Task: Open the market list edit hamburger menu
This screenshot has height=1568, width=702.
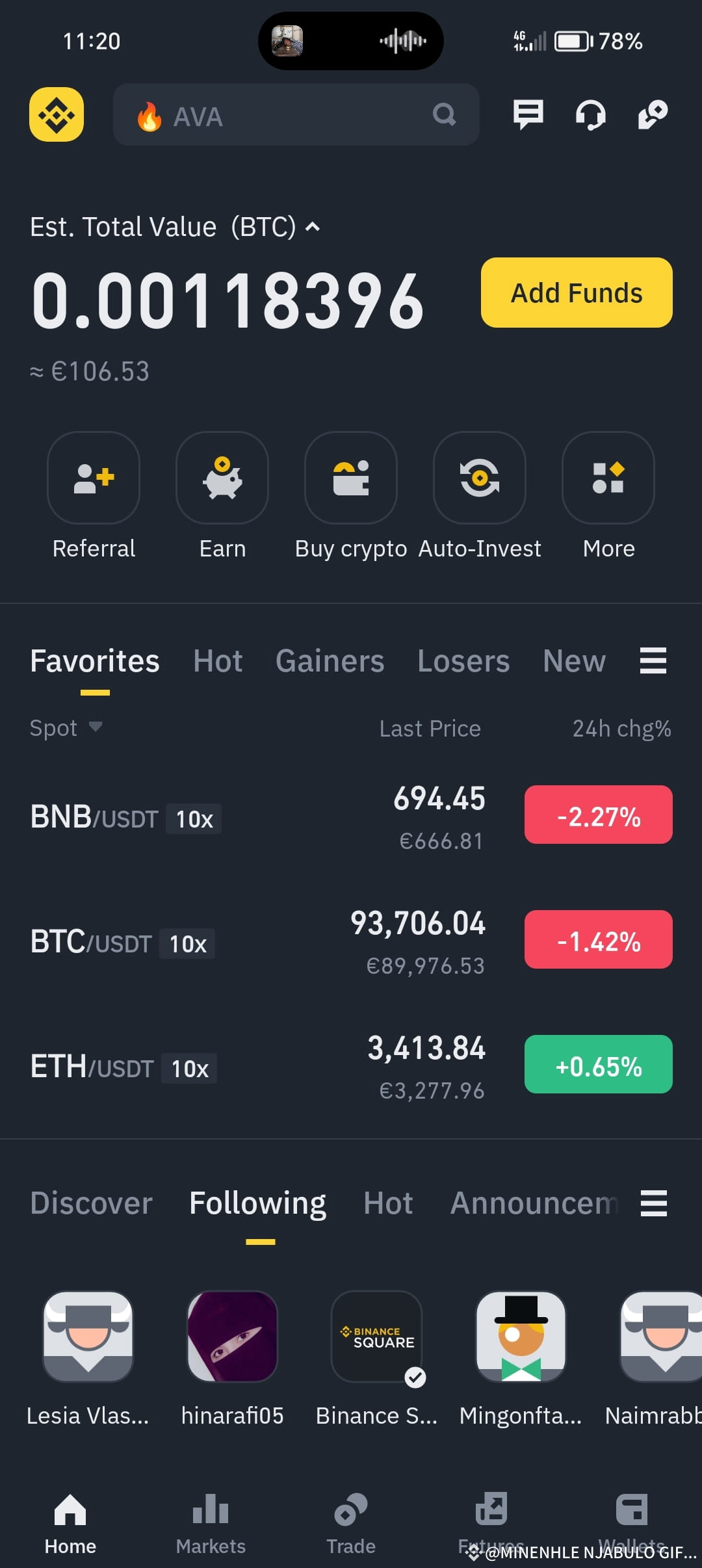Action: point(653,660)
